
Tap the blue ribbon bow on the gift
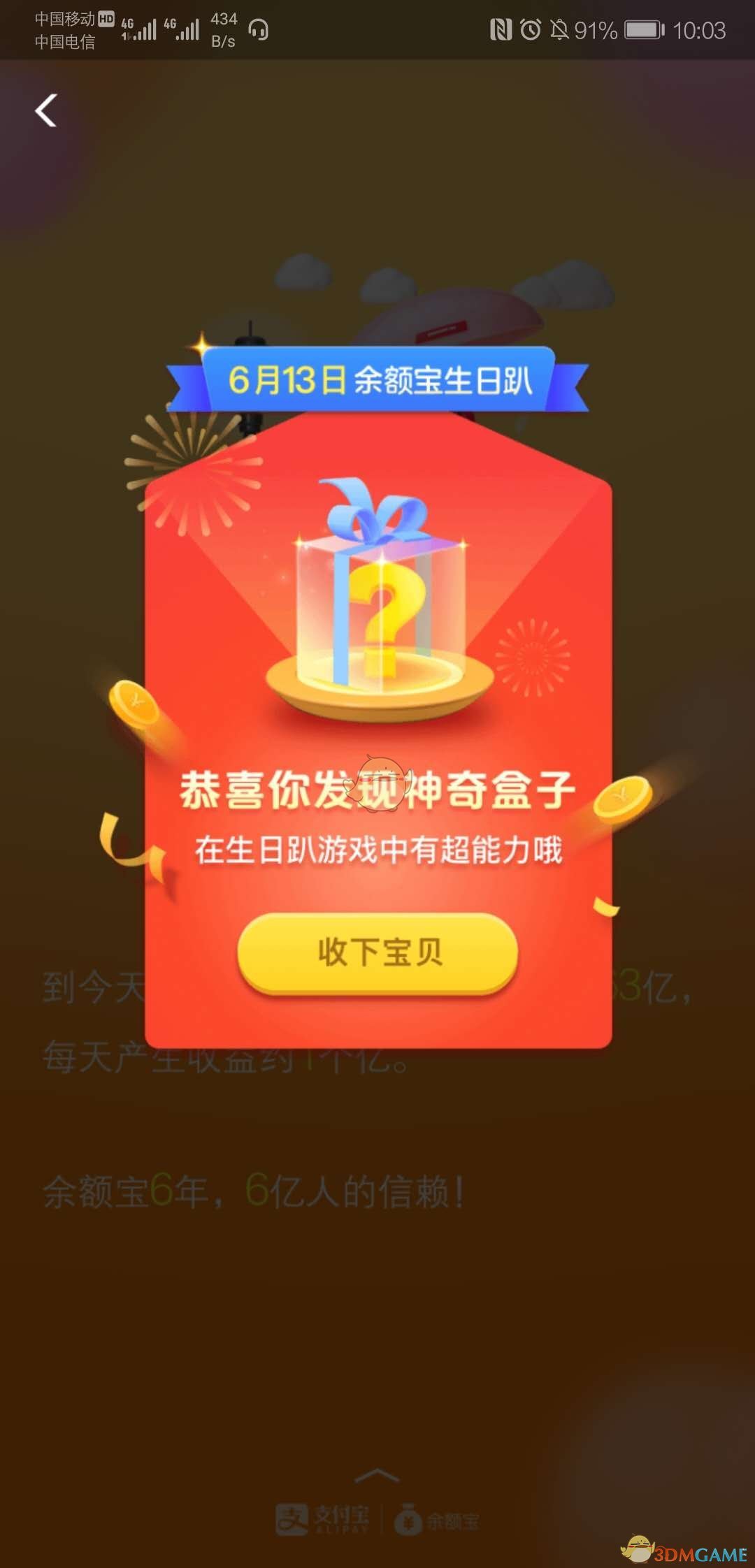(x=377, y=510)
